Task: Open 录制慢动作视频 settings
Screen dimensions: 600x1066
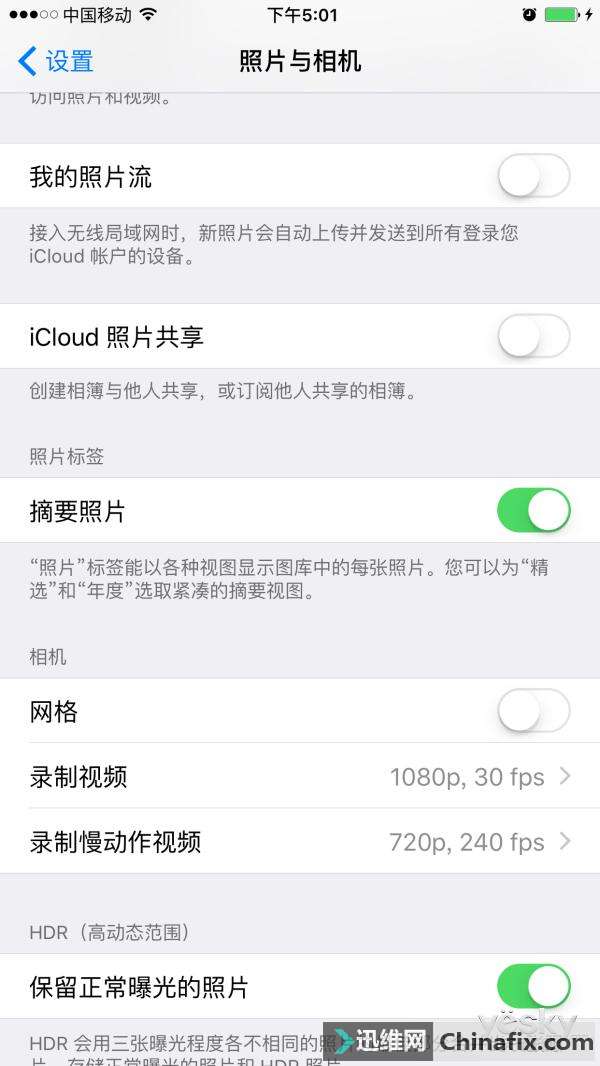Action: coord(300,842)
